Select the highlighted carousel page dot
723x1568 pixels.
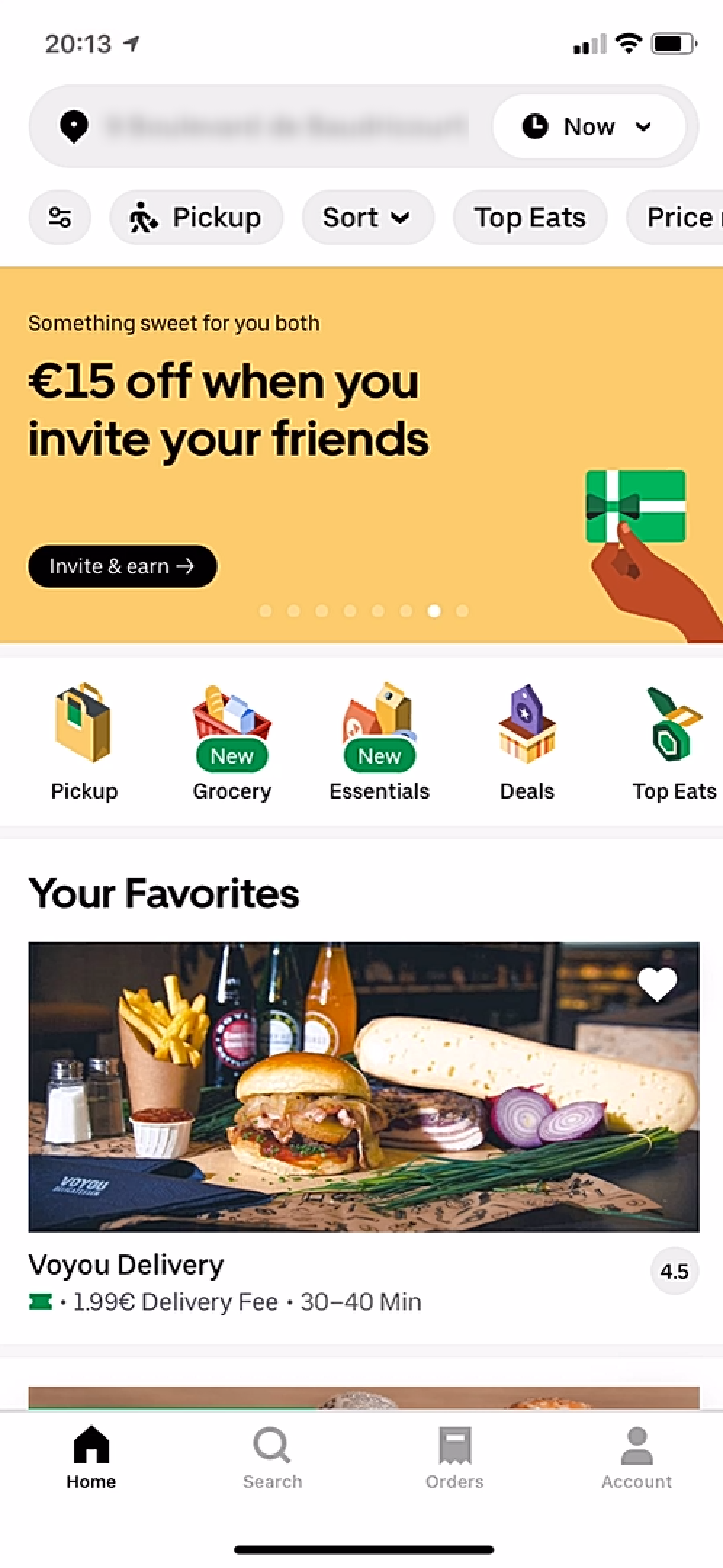pos(434,611)
